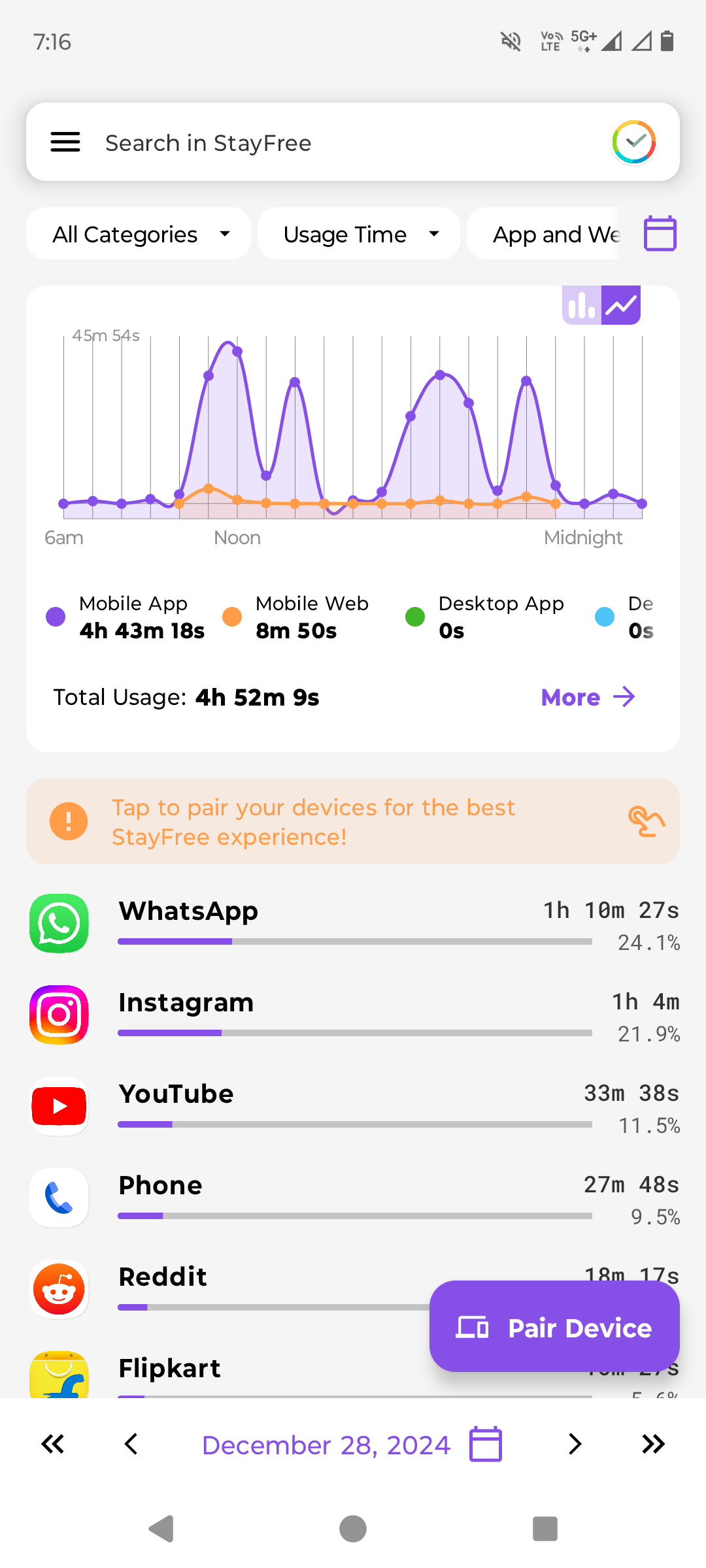Tap the pair your devices banner
This screenshot has height=1568, width=706.
point(353,821)
